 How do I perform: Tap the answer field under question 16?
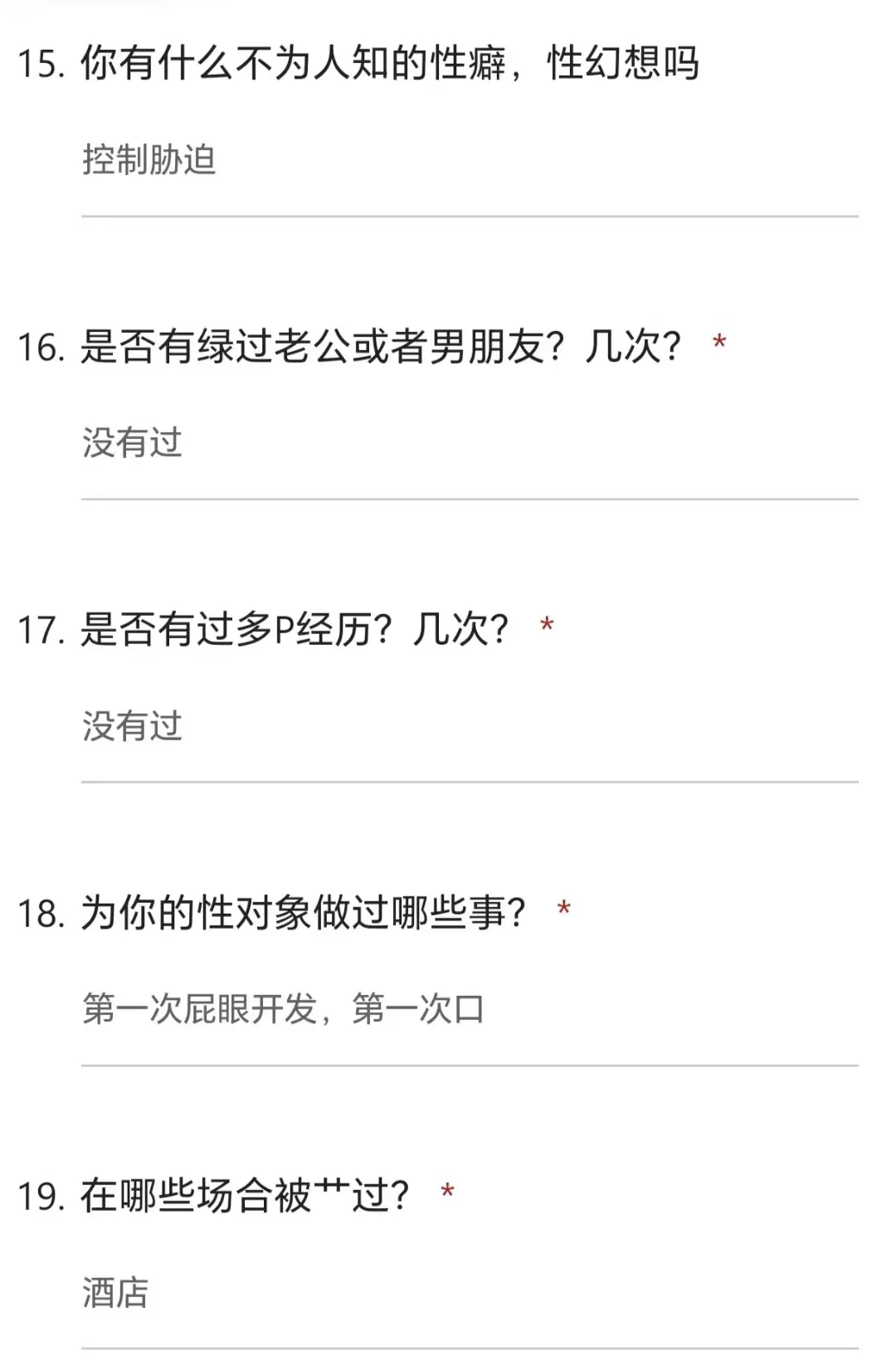469,443
